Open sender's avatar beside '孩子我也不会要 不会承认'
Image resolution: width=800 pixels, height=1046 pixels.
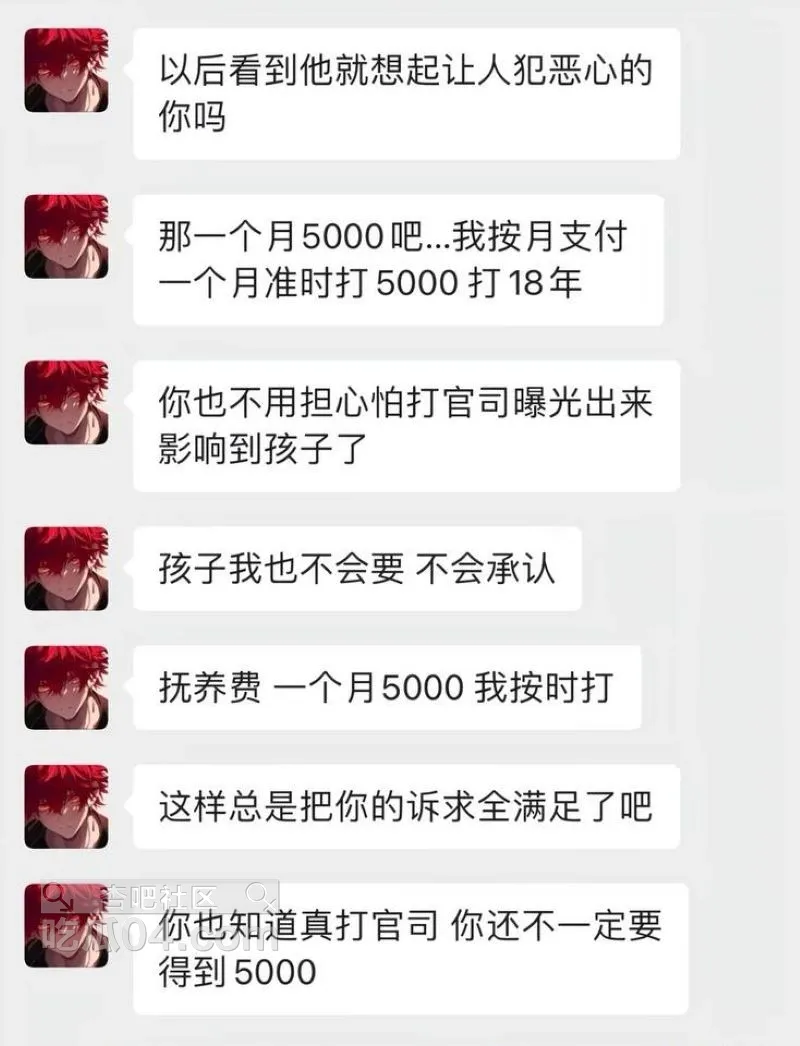(66, 568)
